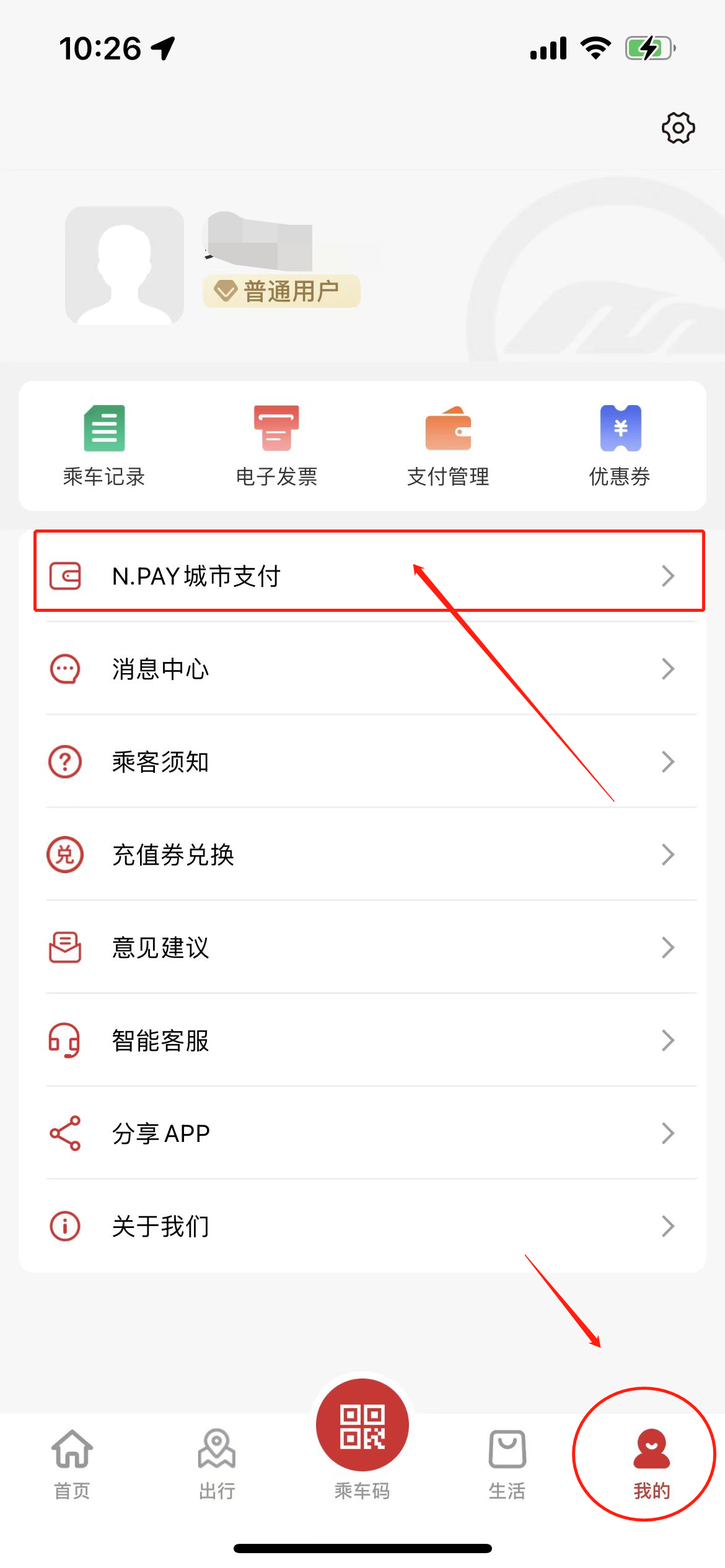Go to 支付管理 payment management
Viewport: 725px width, 1568px height.
[x=448, y=446]
